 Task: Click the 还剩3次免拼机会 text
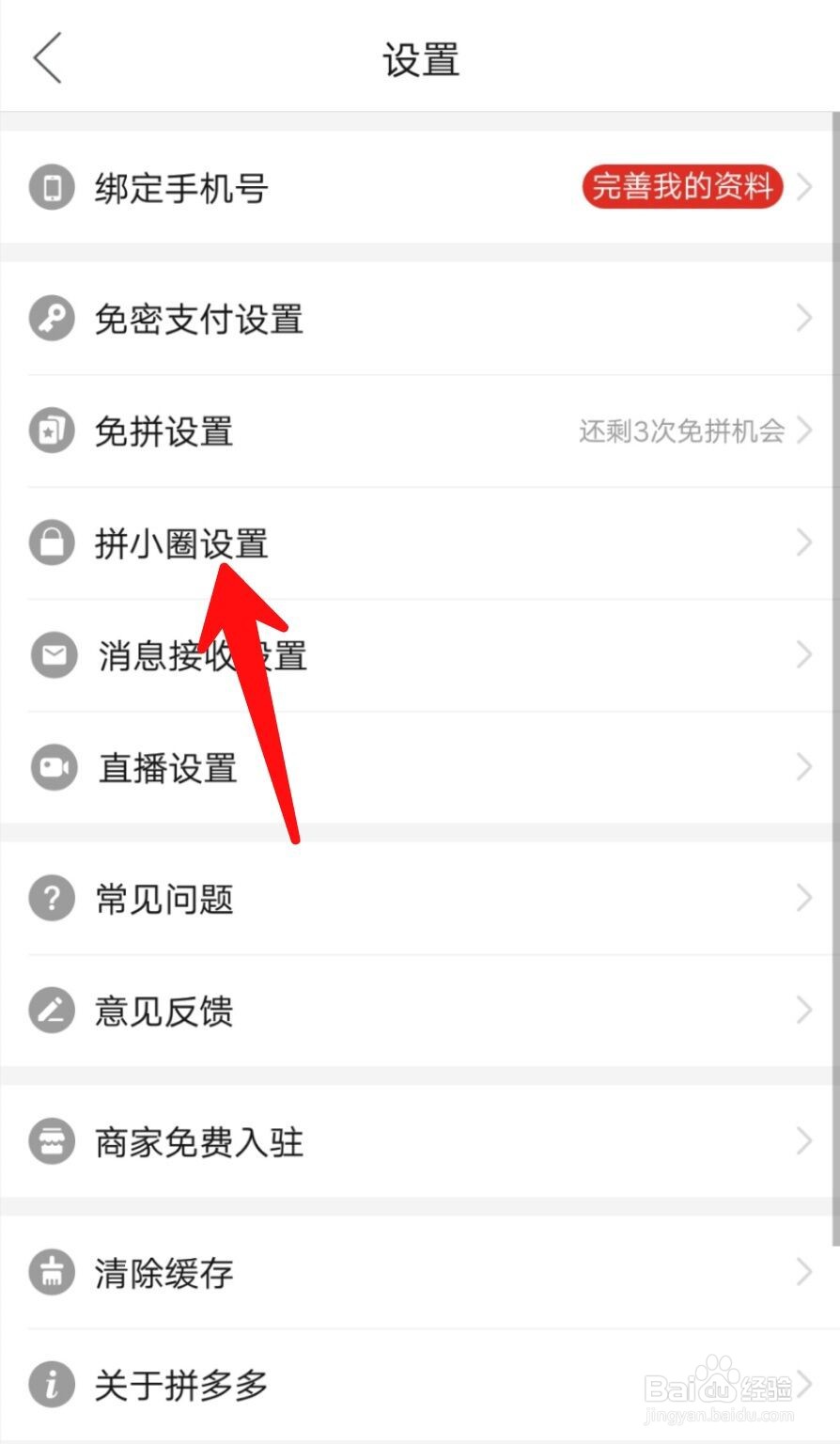(x=681, y=432)
